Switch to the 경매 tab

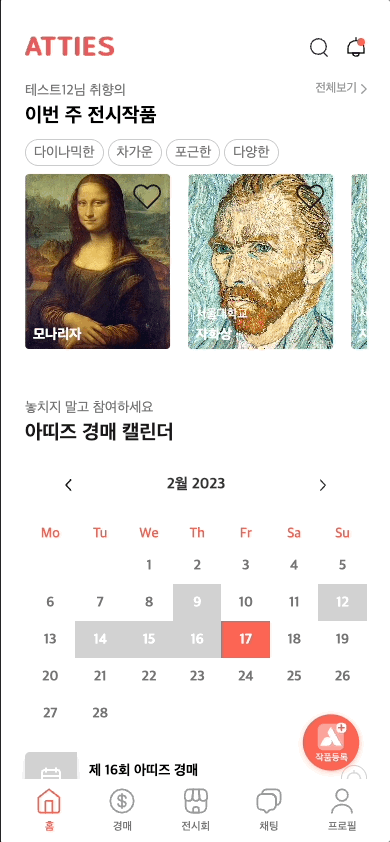click(122, 810)
